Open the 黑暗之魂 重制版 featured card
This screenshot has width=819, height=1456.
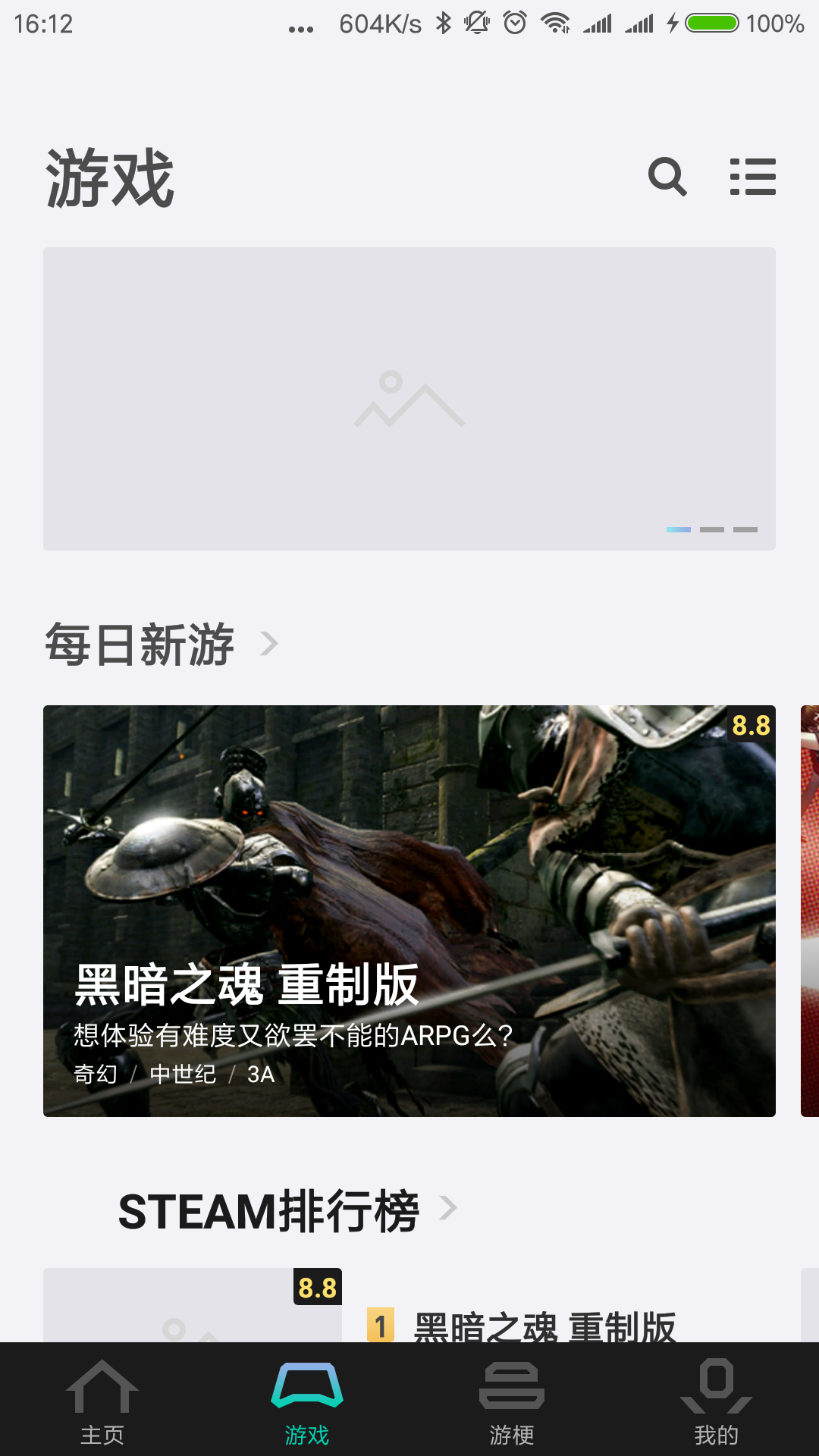tap(409, 910)
